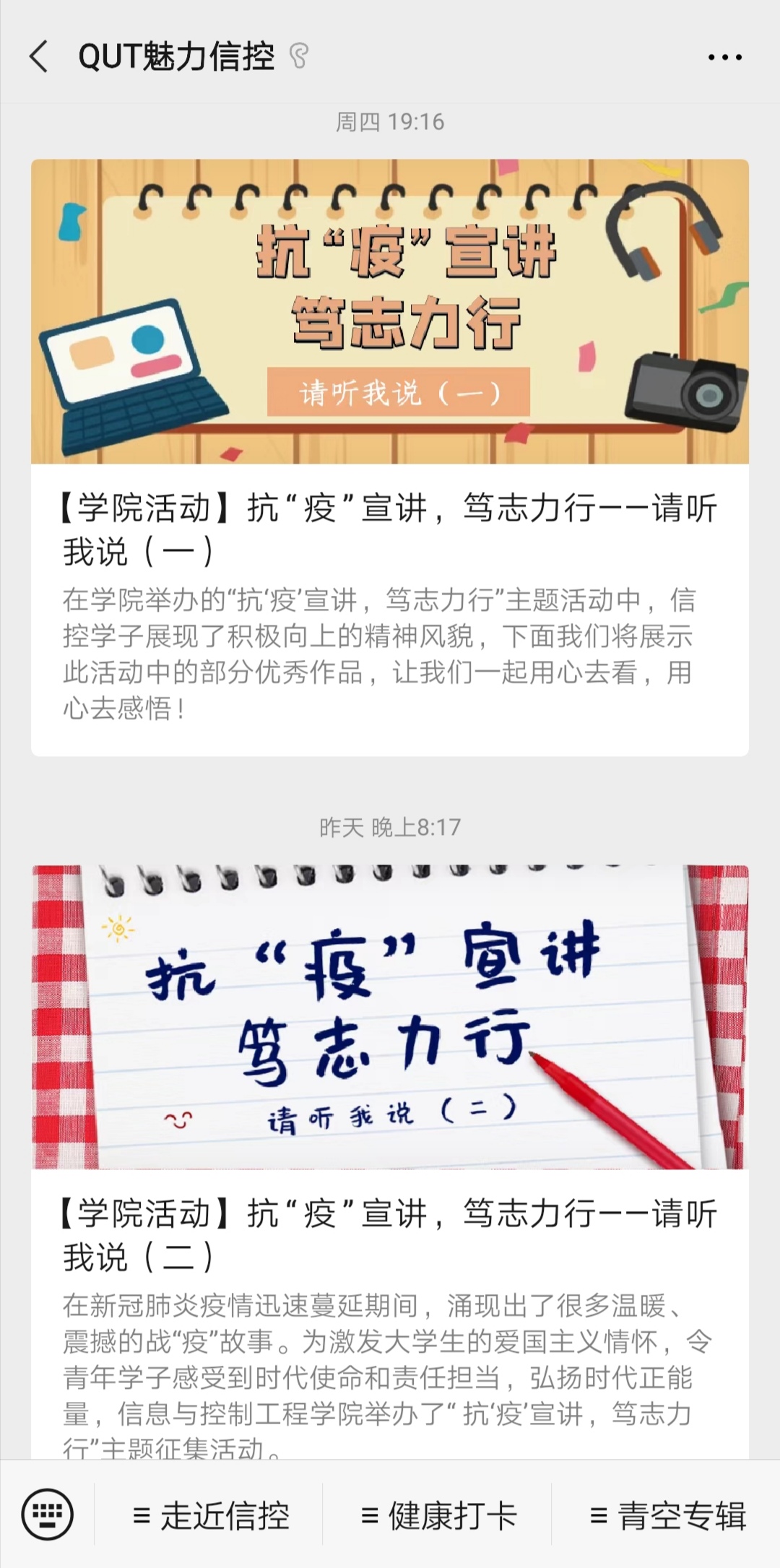Open the 走近信控 menu
This screenshot has height=1568, width=780.
click(210, 1515)
